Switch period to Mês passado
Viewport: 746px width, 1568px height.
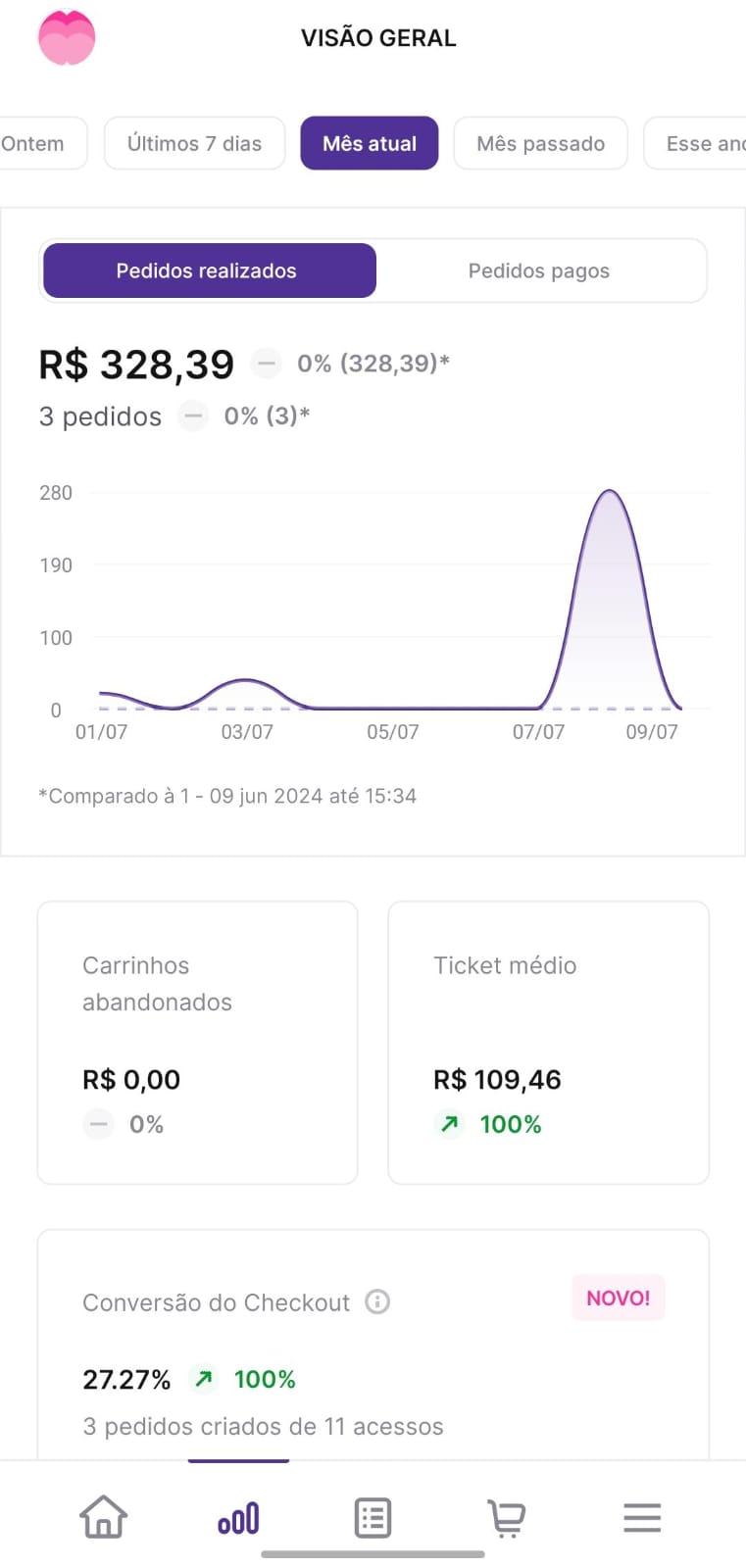[540, 143]
